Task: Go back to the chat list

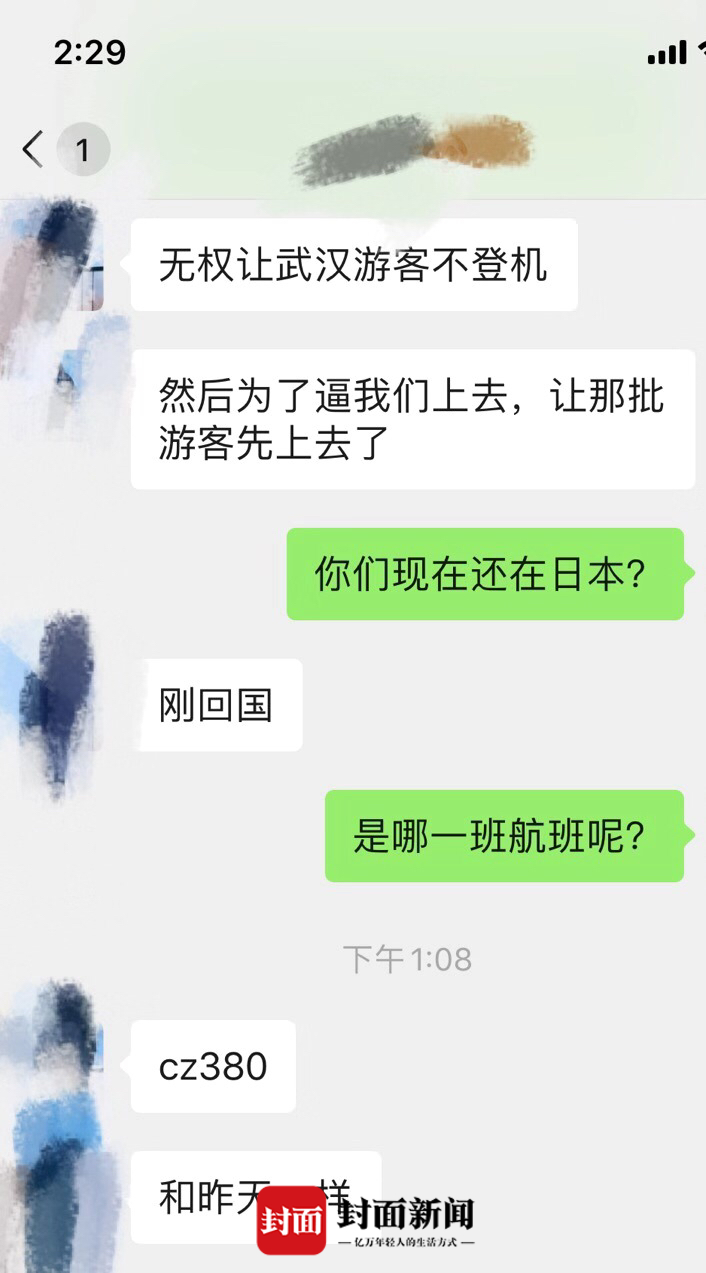Action: click(34, 150)
